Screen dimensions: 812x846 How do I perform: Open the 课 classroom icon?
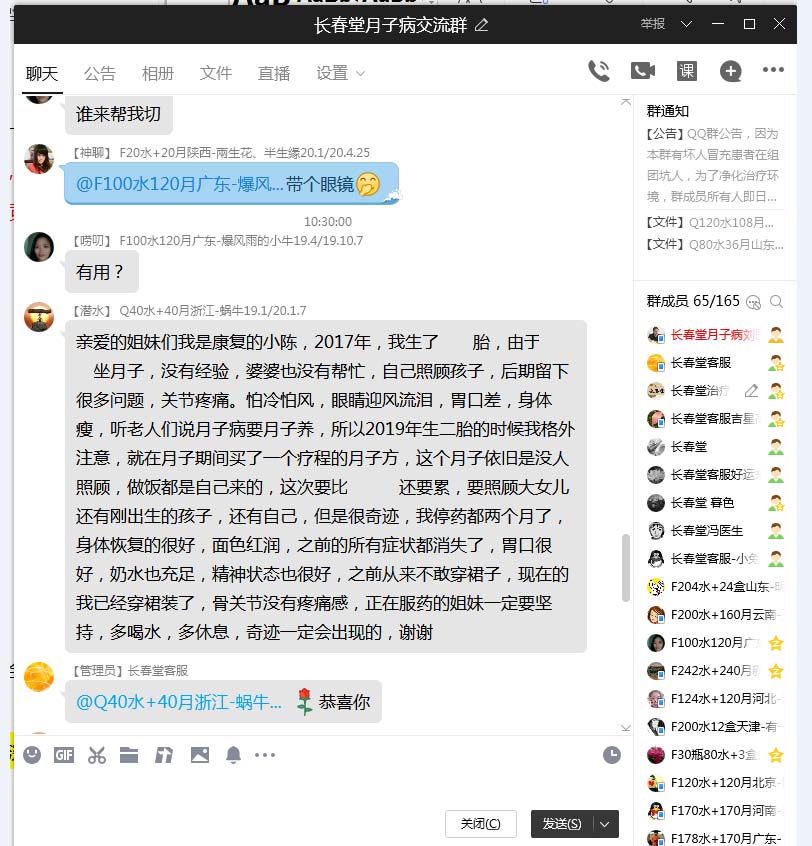(686, 70)
